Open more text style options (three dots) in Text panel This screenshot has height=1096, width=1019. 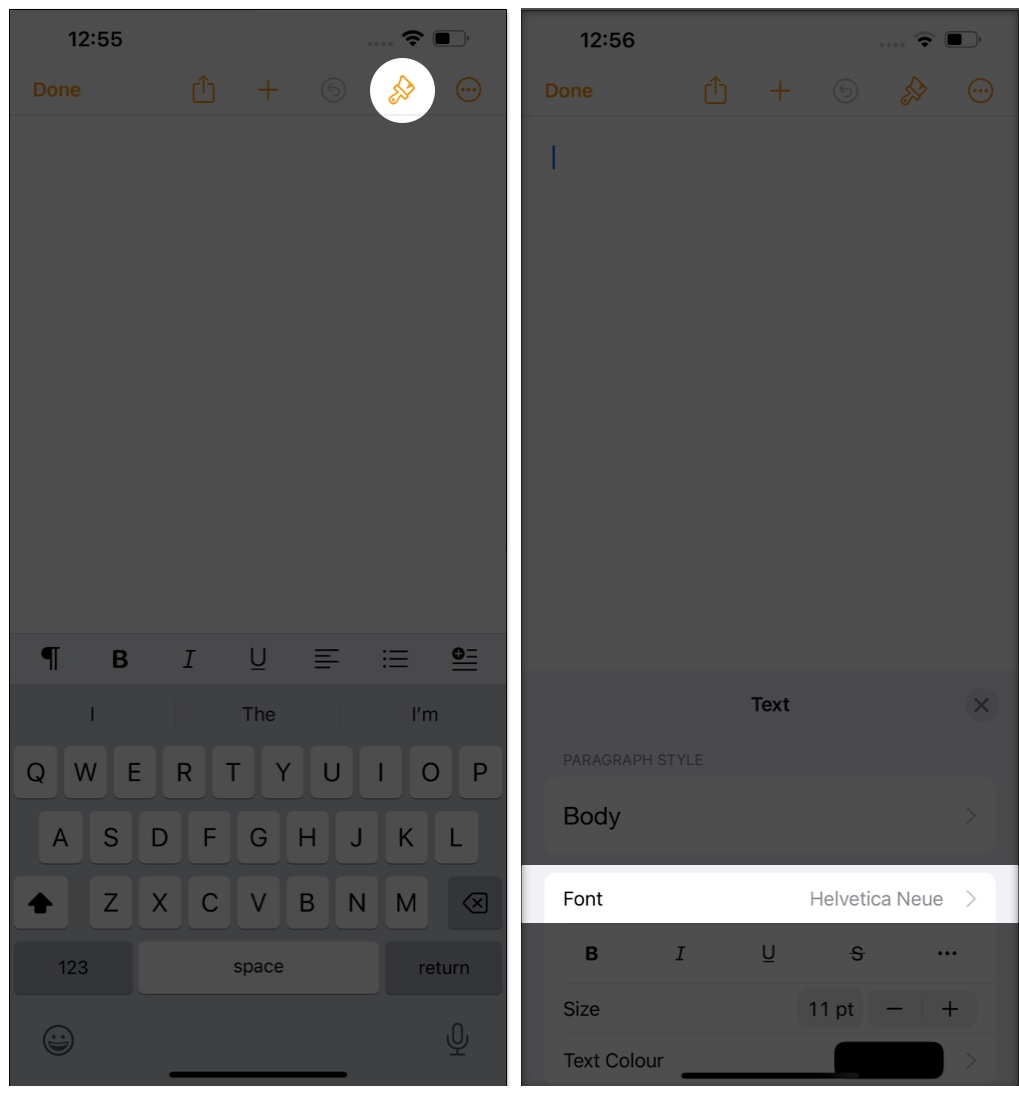947,954
